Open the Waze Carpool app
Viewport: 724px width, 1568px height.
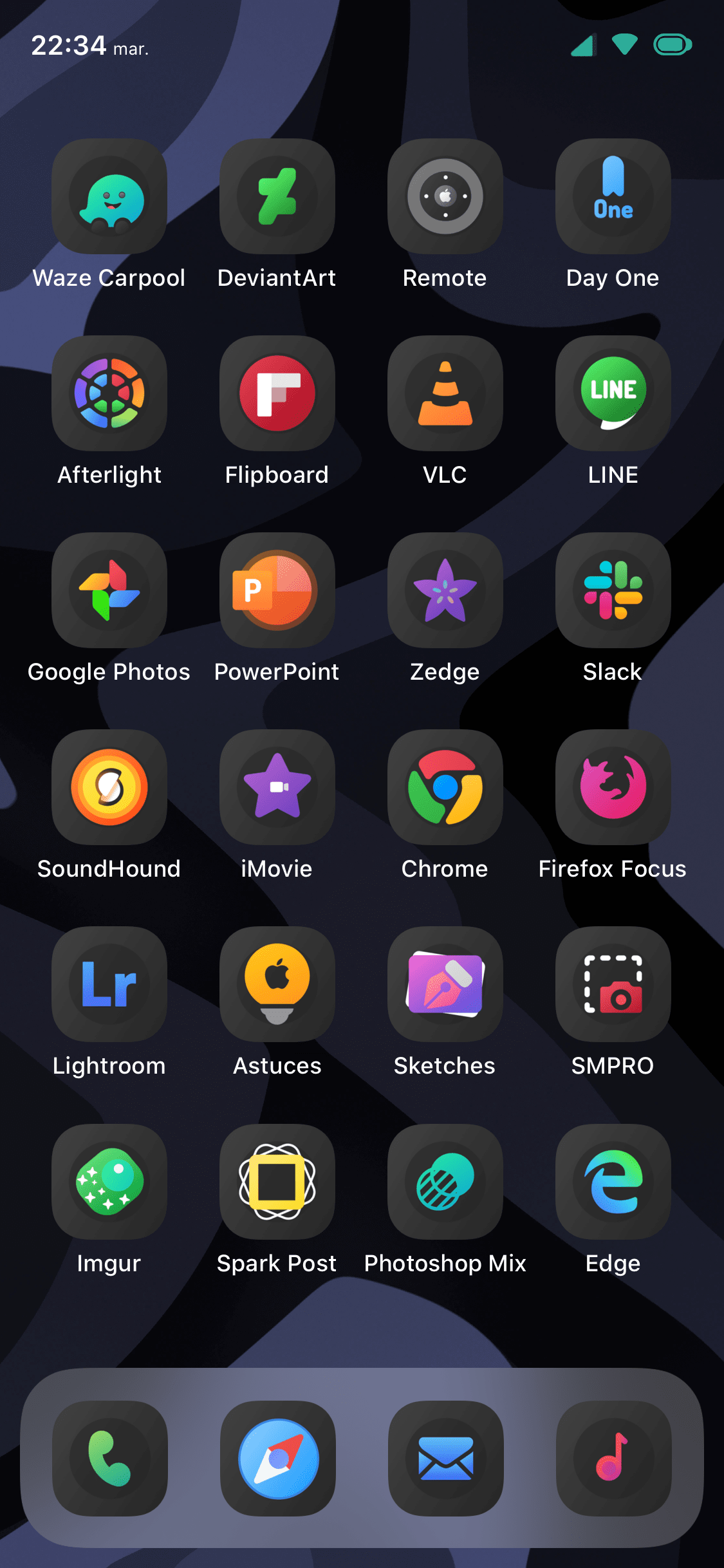pos(109,196)
